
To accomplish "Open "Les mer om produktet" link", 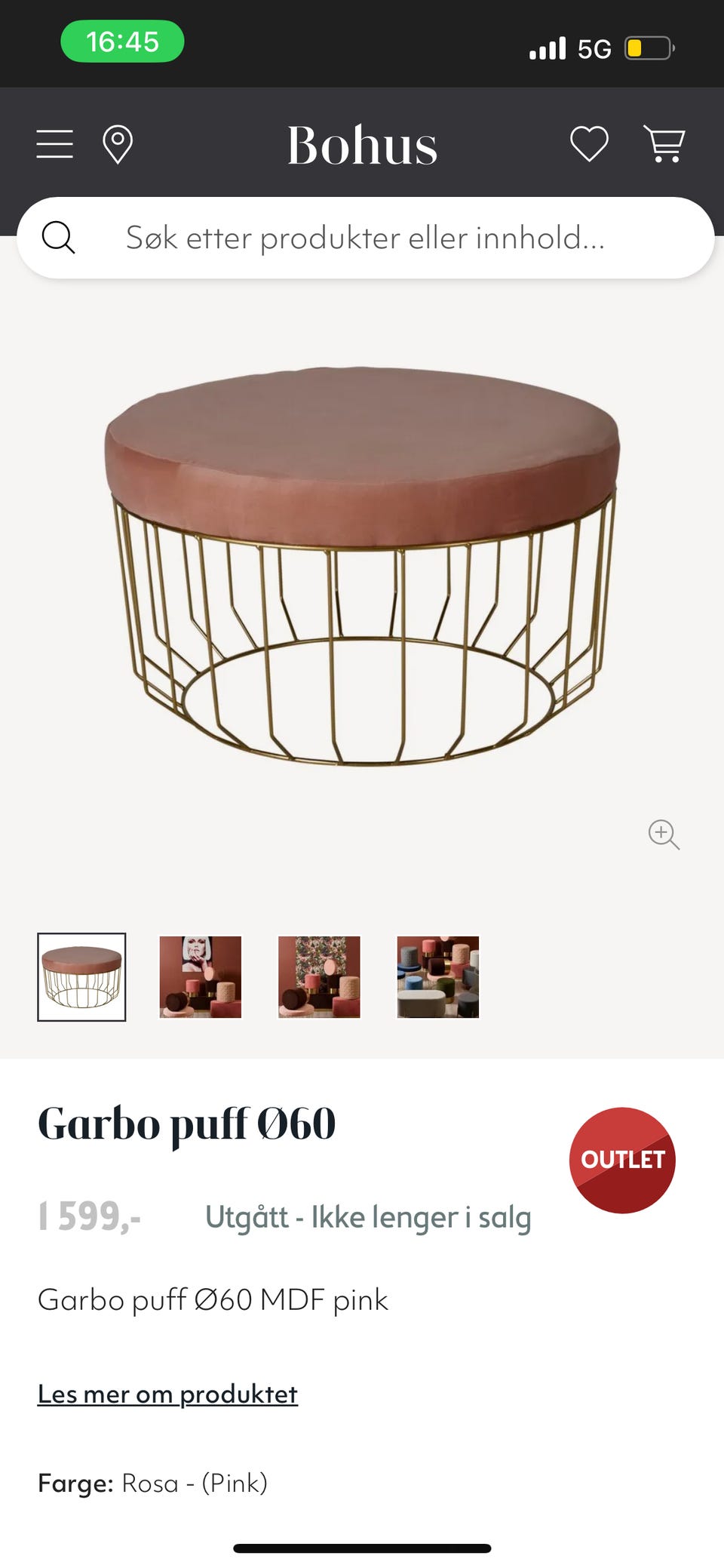I will point(167,1394).
